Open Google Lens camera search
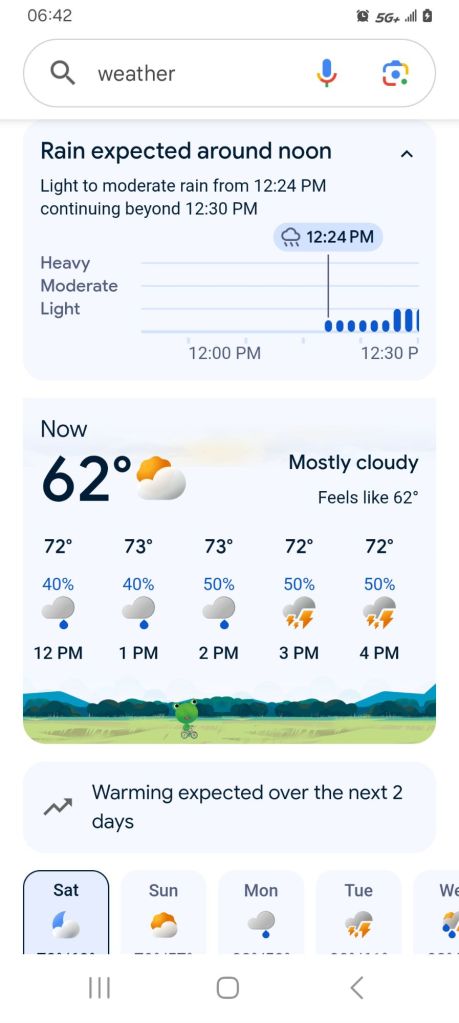The height and width of the screenshot is (1023, 459). 395,73
